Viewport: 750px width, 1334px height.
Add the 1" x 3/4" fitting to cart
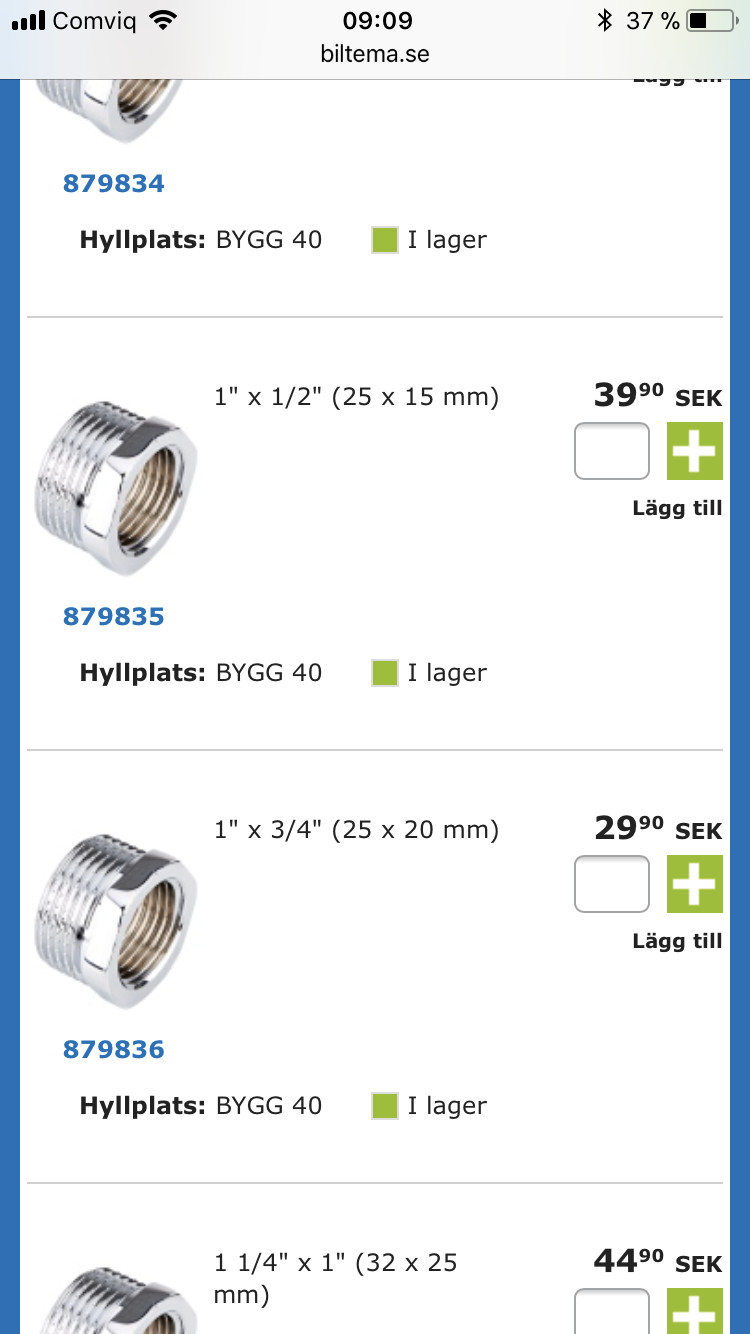click(x=694, y=884)
